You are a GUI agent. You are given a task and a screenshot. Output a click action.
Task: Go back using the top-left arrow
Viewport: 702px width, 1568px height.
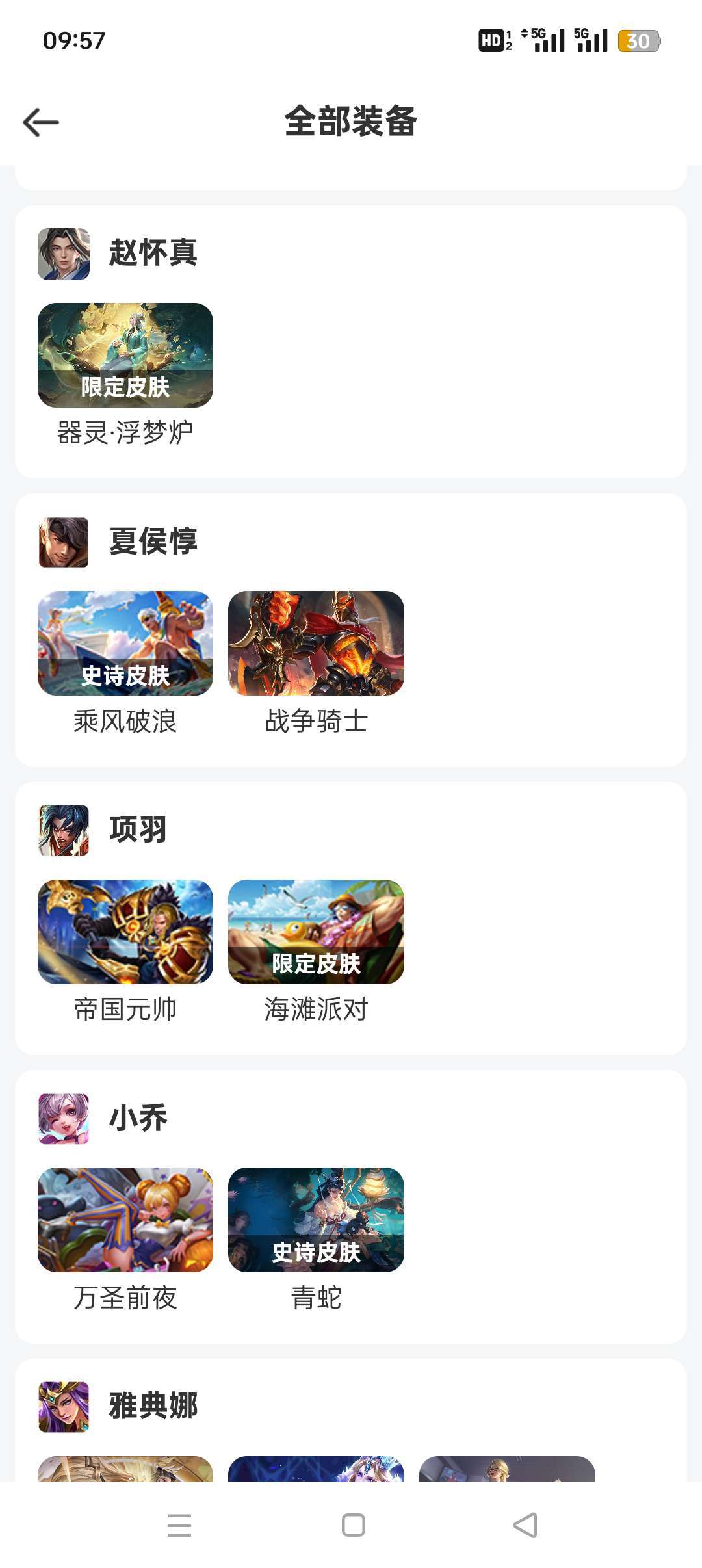click(x=41, y=122)
